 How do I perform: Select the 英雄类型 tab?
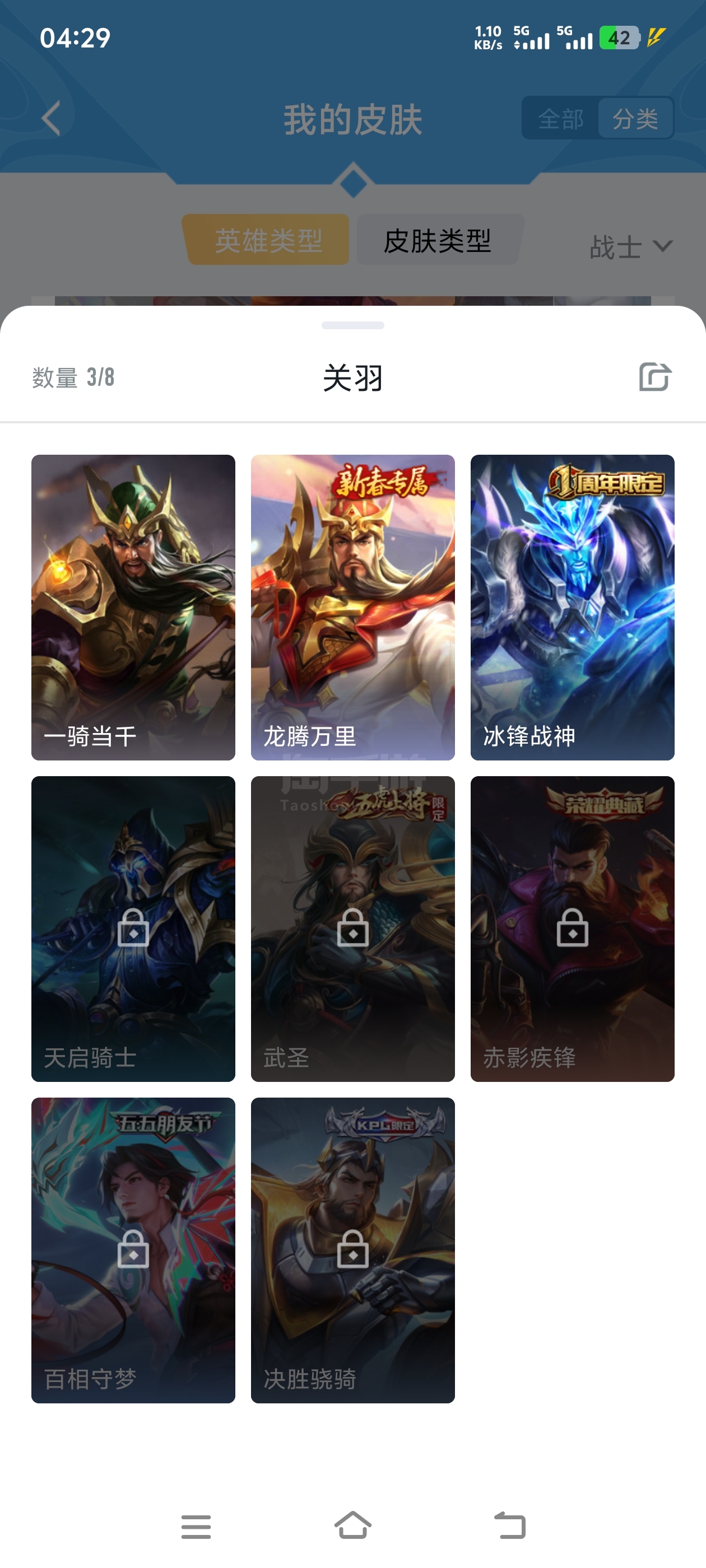[268, 240]
